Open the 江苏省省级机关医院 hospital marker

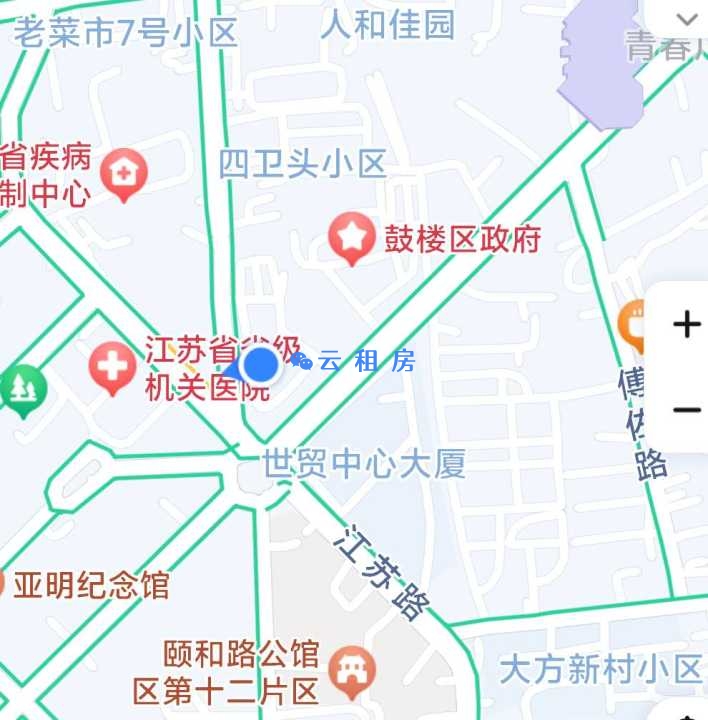click(x=112, y=366)
